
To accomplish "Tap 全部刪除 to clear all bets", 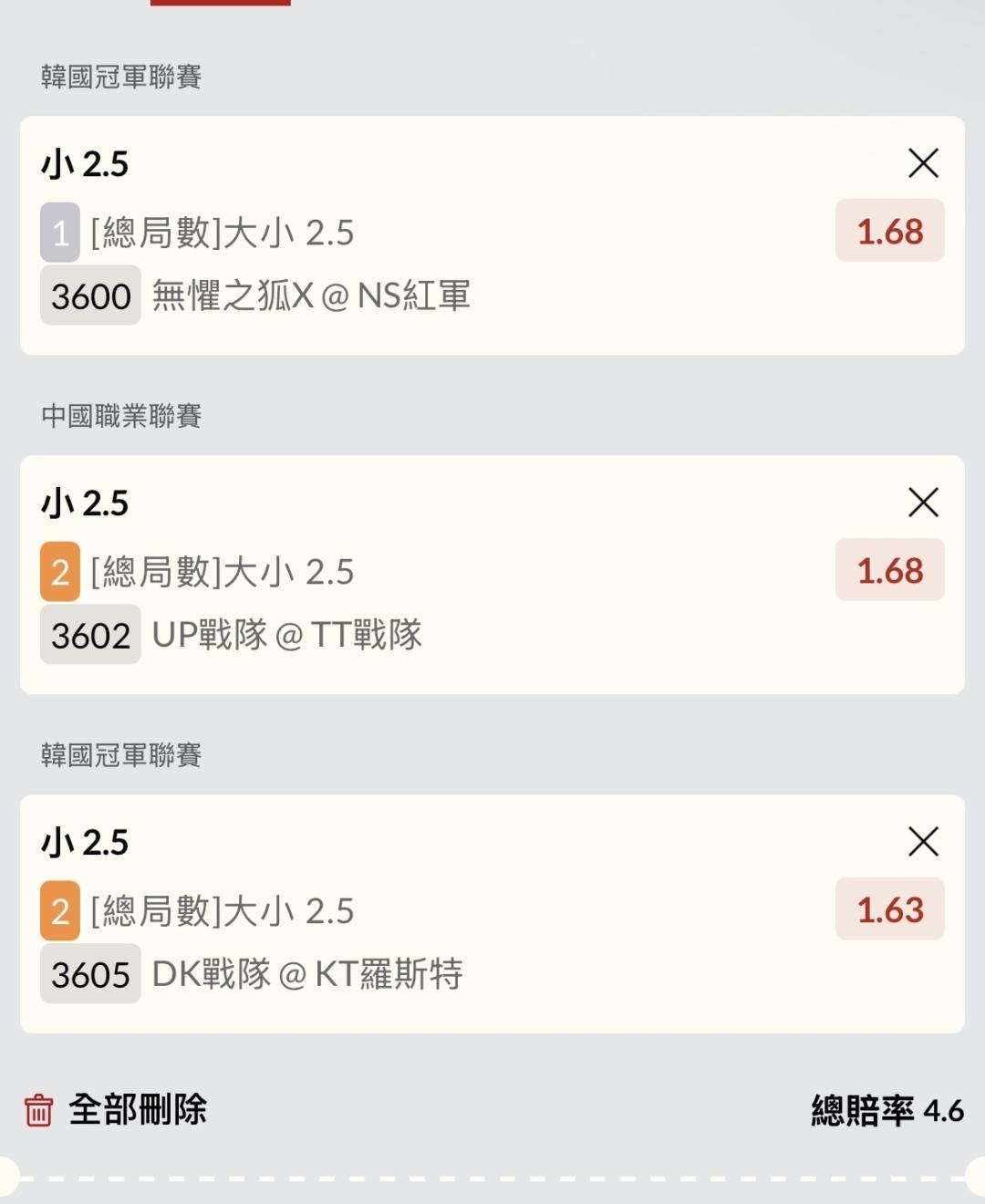I will coord(117,1110).
